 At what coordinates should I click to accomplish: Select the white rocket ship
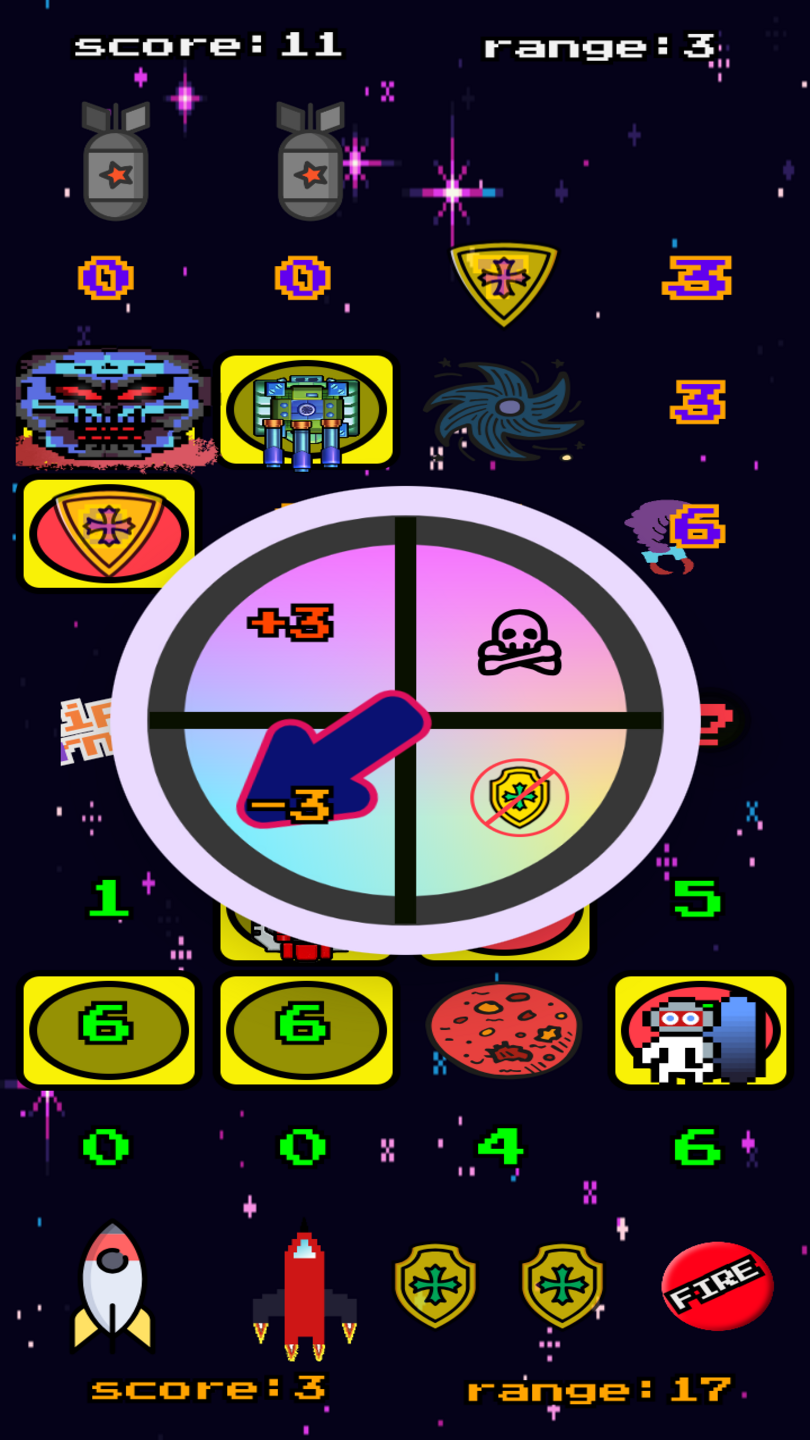[112, 1287]
